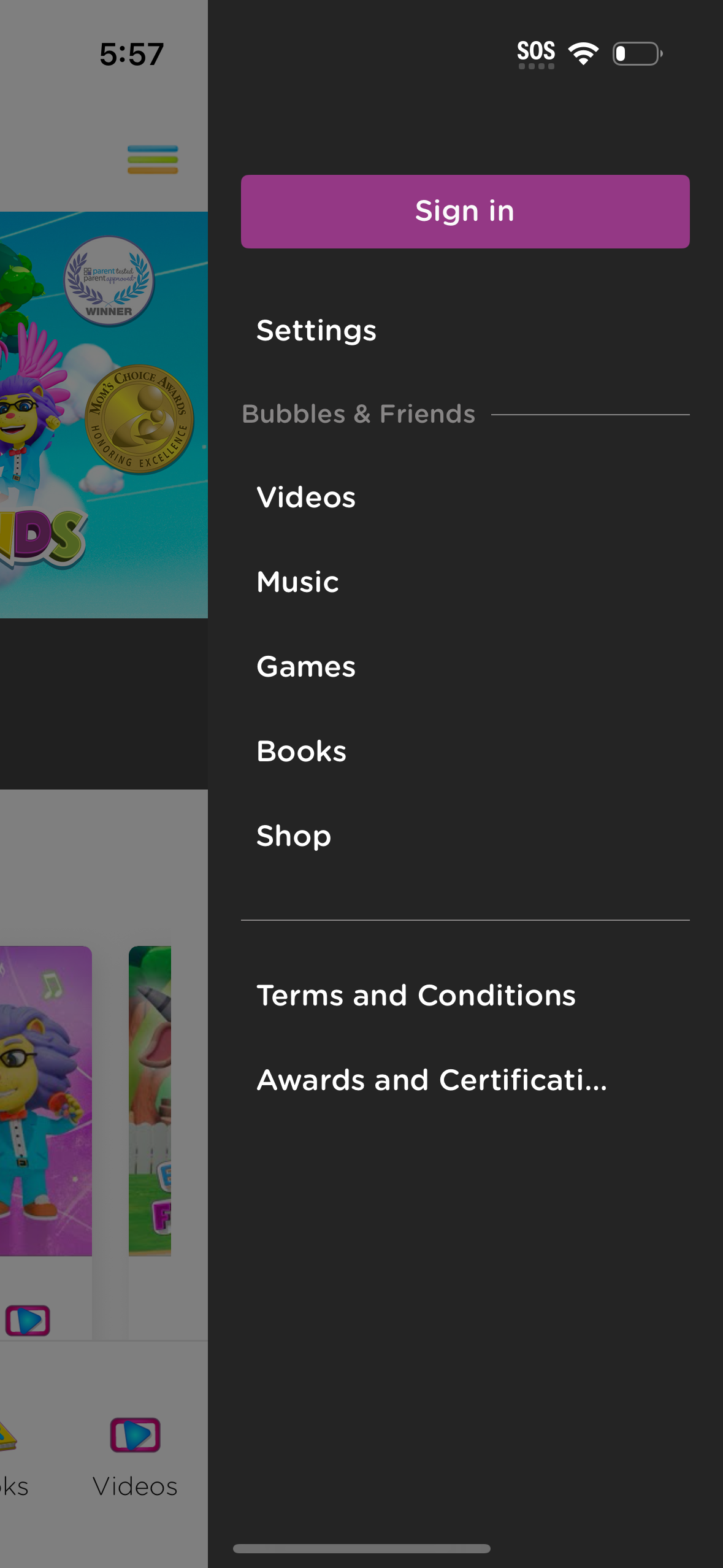The width and height of the screenshot is (723, 1568).
Task: Open the hamburger menu icon
Action: 153,158
